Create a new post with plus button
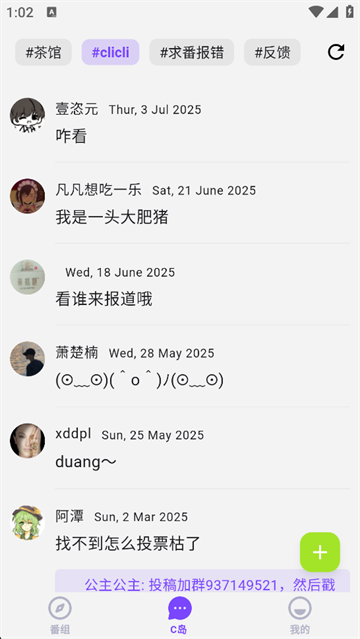The image size is (360, 639). 320,552
